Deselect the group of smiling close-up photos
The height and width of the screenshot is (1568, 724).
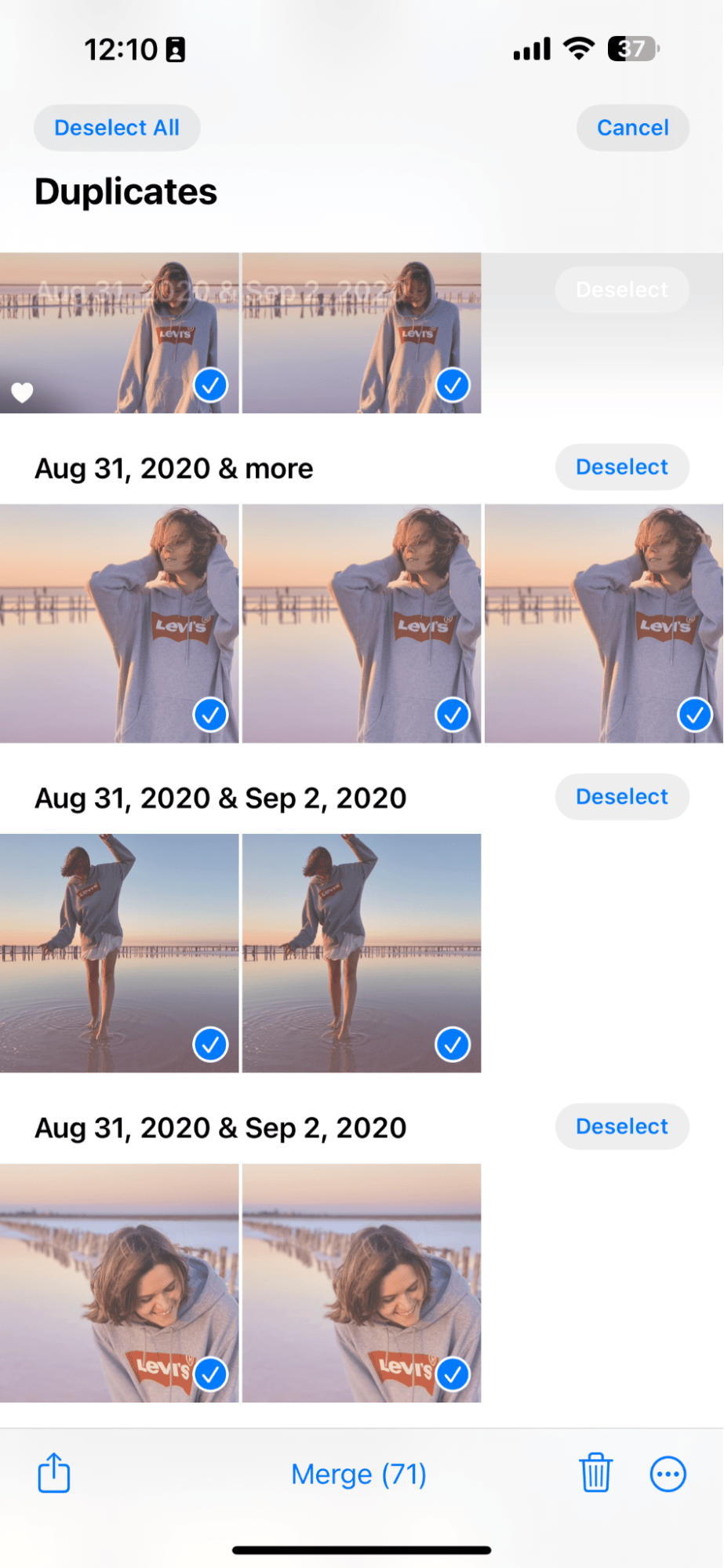click(x=621, y=1126)
